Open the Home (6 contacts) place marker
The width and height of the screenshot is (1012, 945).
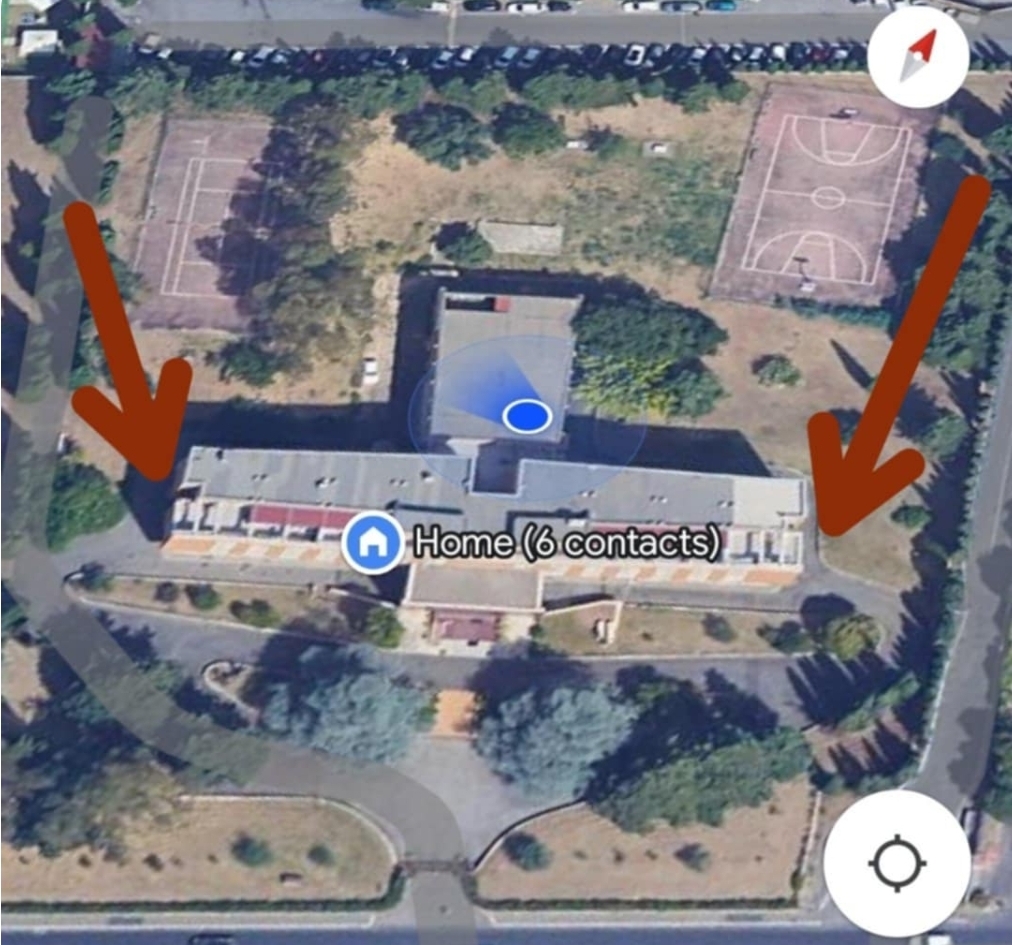coord(374,543)
